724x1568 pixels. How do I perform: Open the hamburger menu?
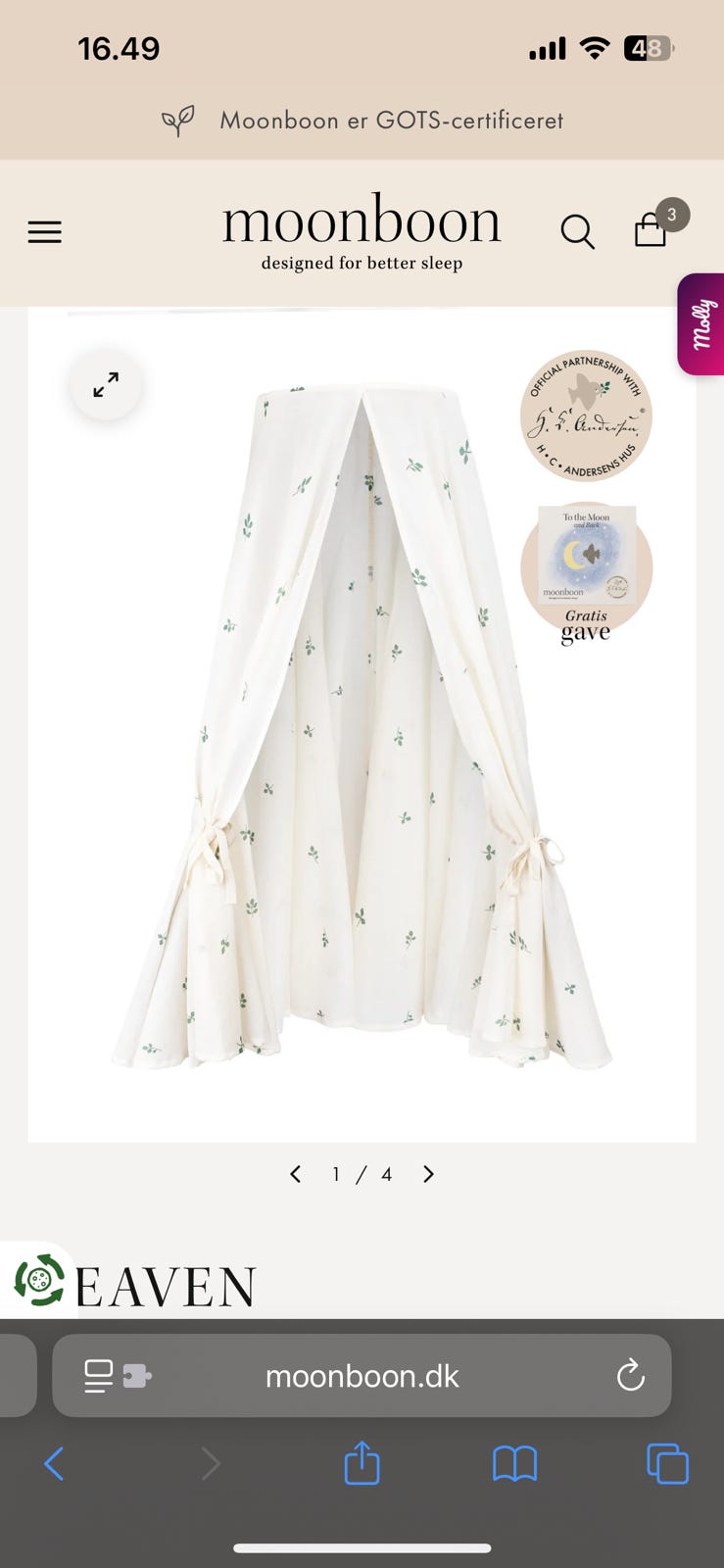tap(45, 232)
